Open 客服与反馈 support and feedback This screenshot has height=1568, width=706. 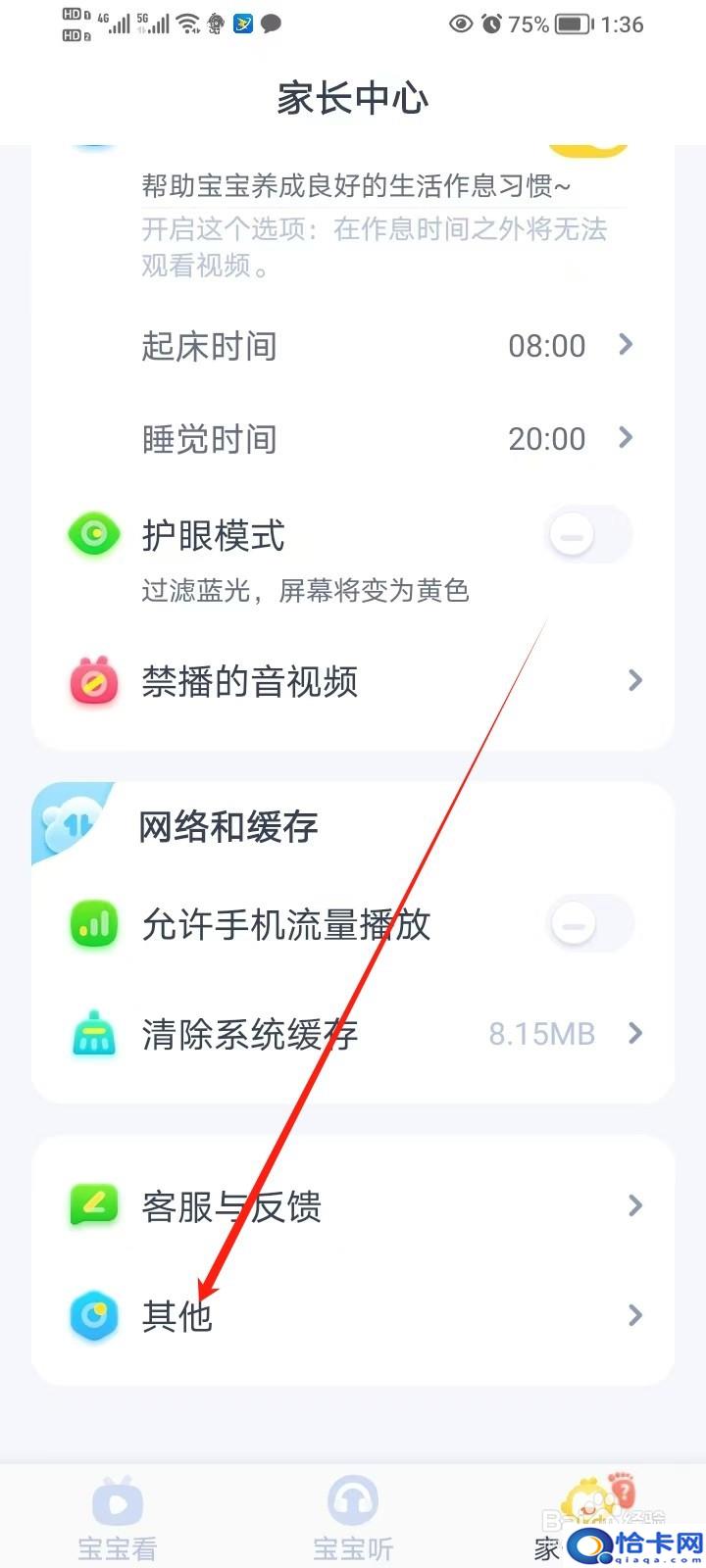tap(353, 1205)
